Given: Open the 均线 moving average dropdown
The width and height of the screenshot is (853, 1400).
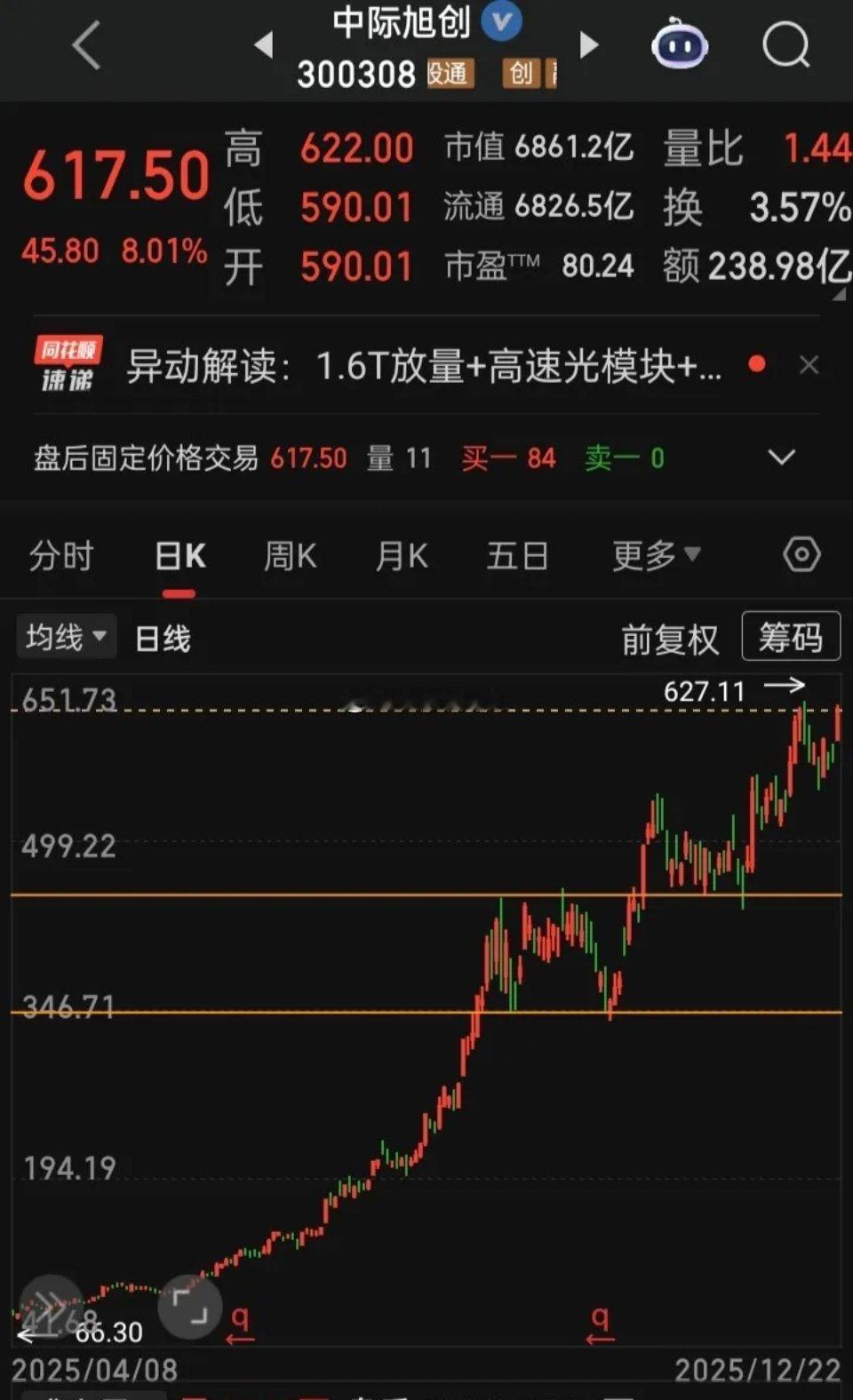Looking at the screenshot, I should pyautogui.click(x=66, y=636).
